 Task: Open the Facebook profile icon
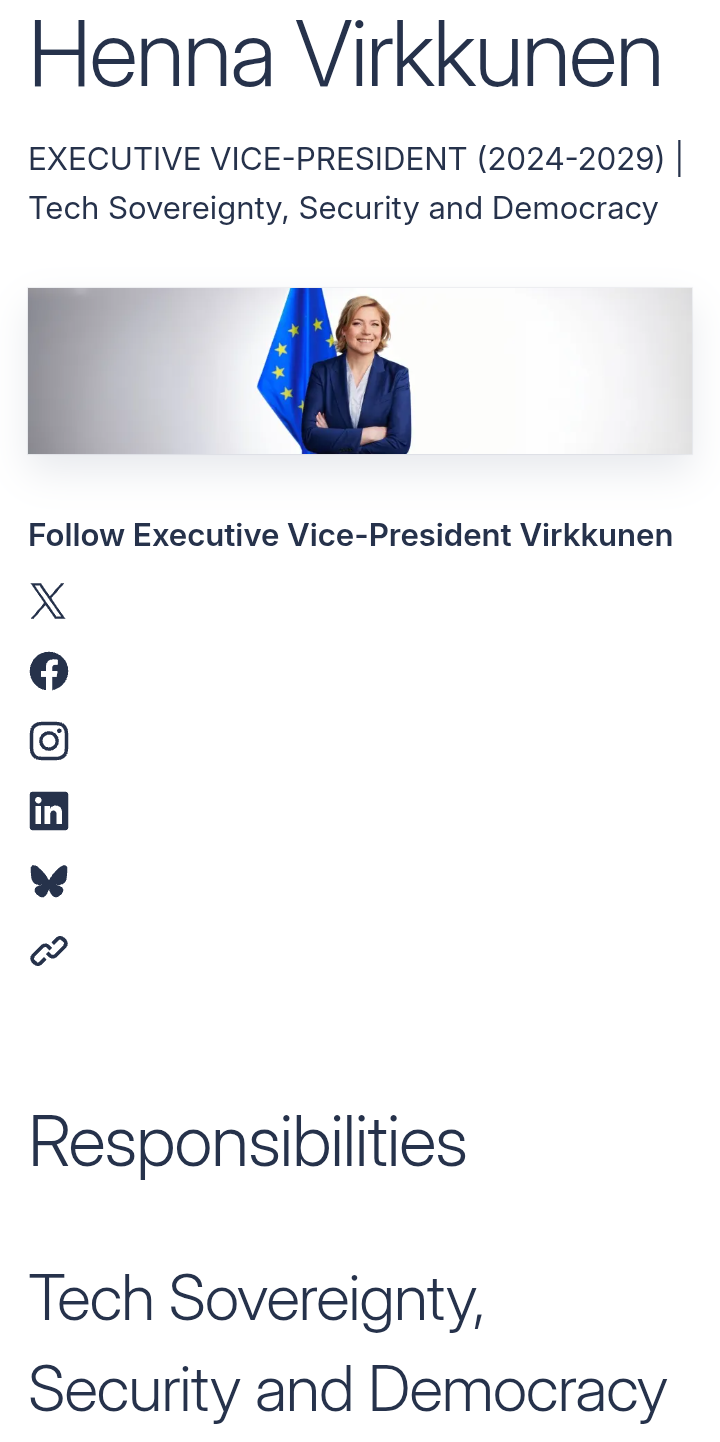click(x=48, y=671)
